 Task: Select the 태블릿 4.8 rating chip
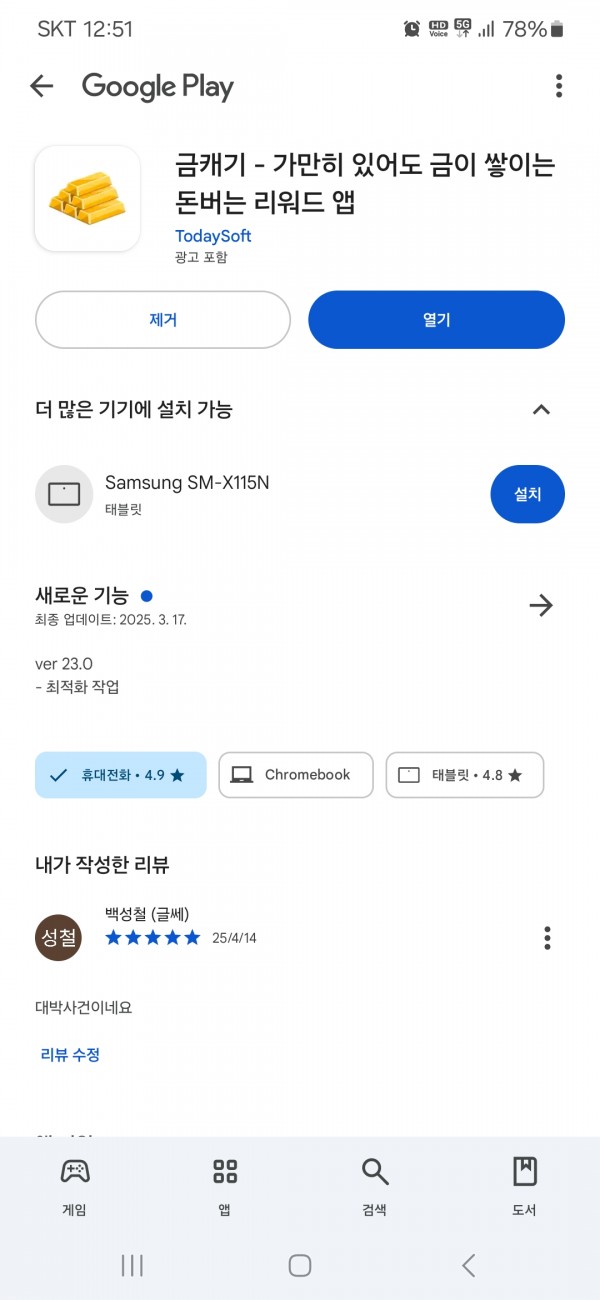pyautogui.click(x=465, y=775)
